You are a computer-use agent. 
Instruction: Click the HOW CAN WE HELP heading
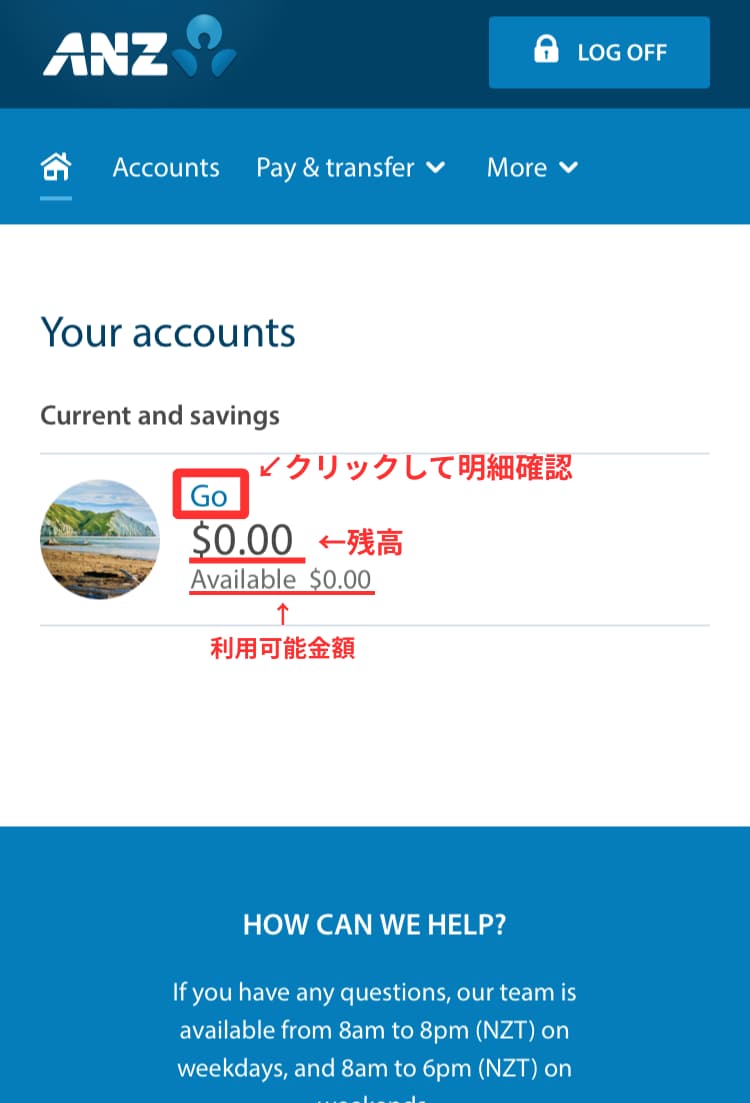tap(374, 924)
